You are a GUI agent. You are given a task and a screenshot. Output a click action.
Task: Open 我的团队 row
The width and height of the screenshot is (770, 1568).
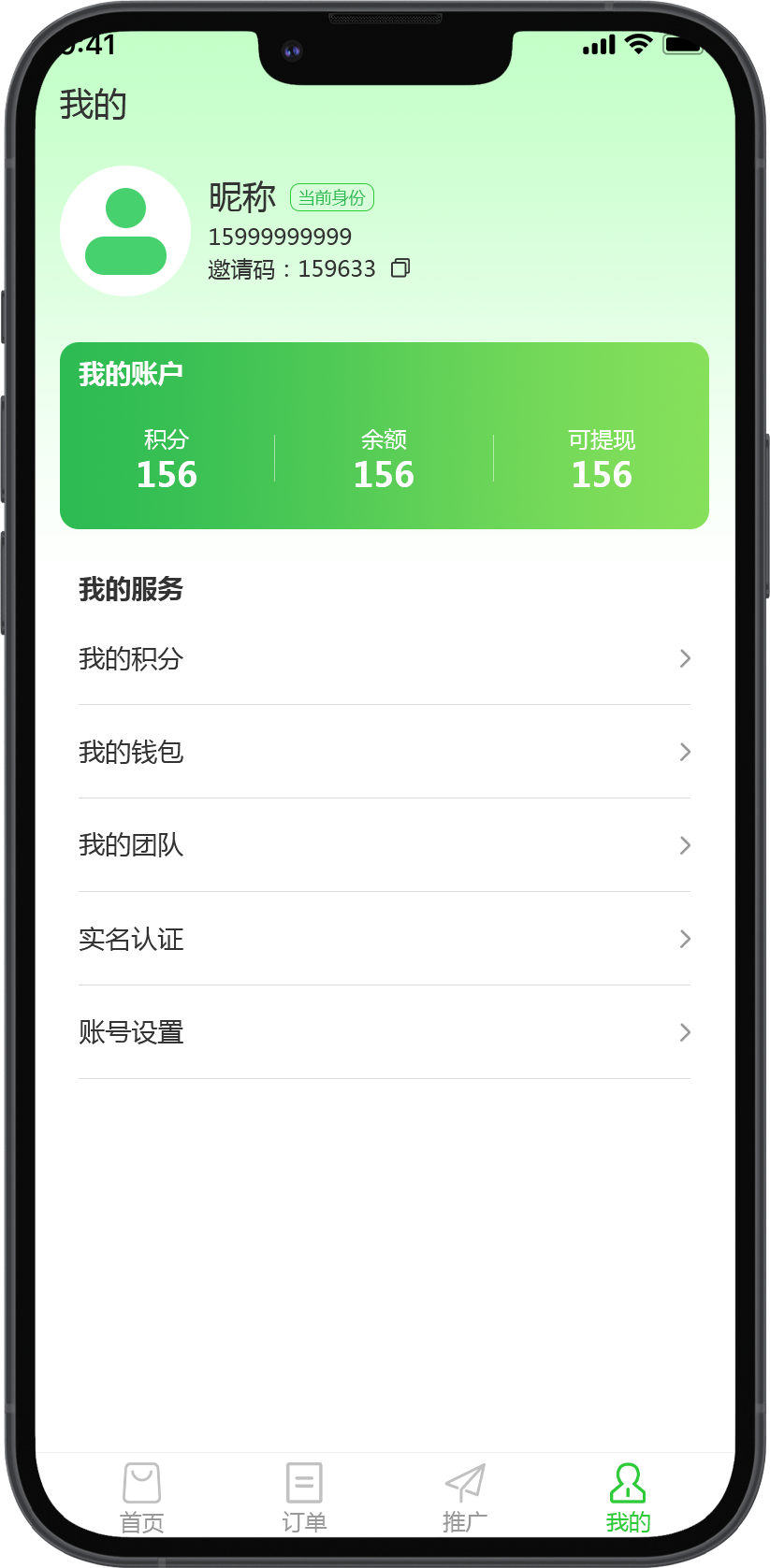(x=385, y=845)
